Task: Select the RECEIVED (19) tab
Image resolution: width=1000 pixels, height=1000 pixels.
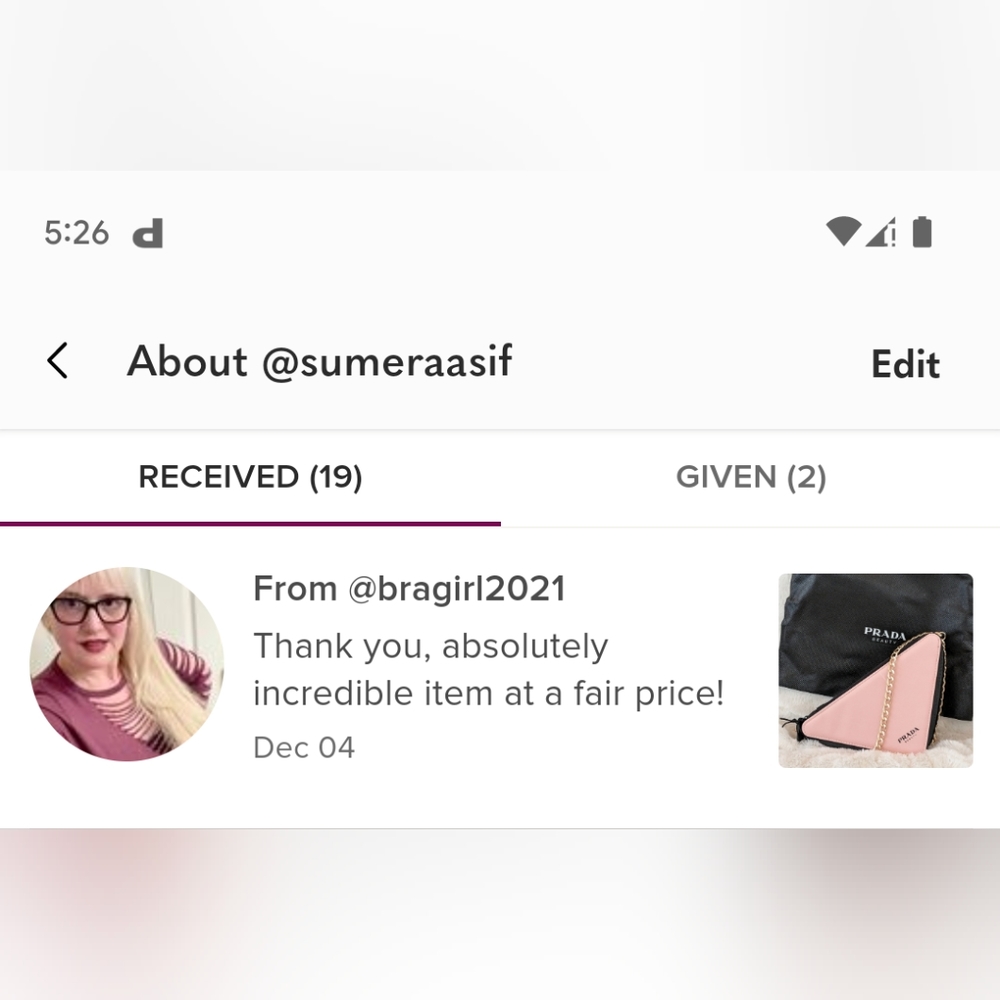Action: 250,477
